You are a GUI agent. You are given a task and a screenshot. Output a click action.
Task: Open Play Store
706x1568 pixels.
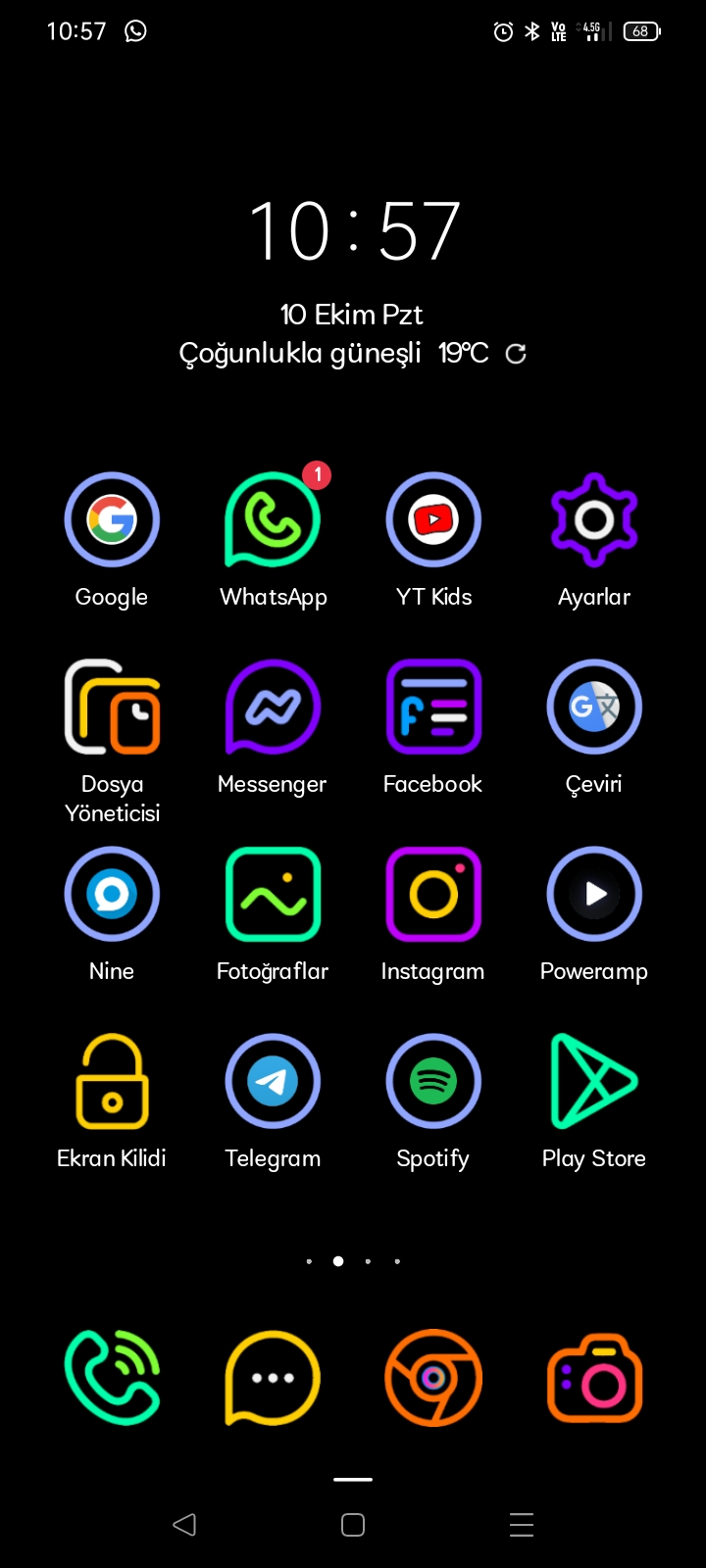pos(594,1082)
